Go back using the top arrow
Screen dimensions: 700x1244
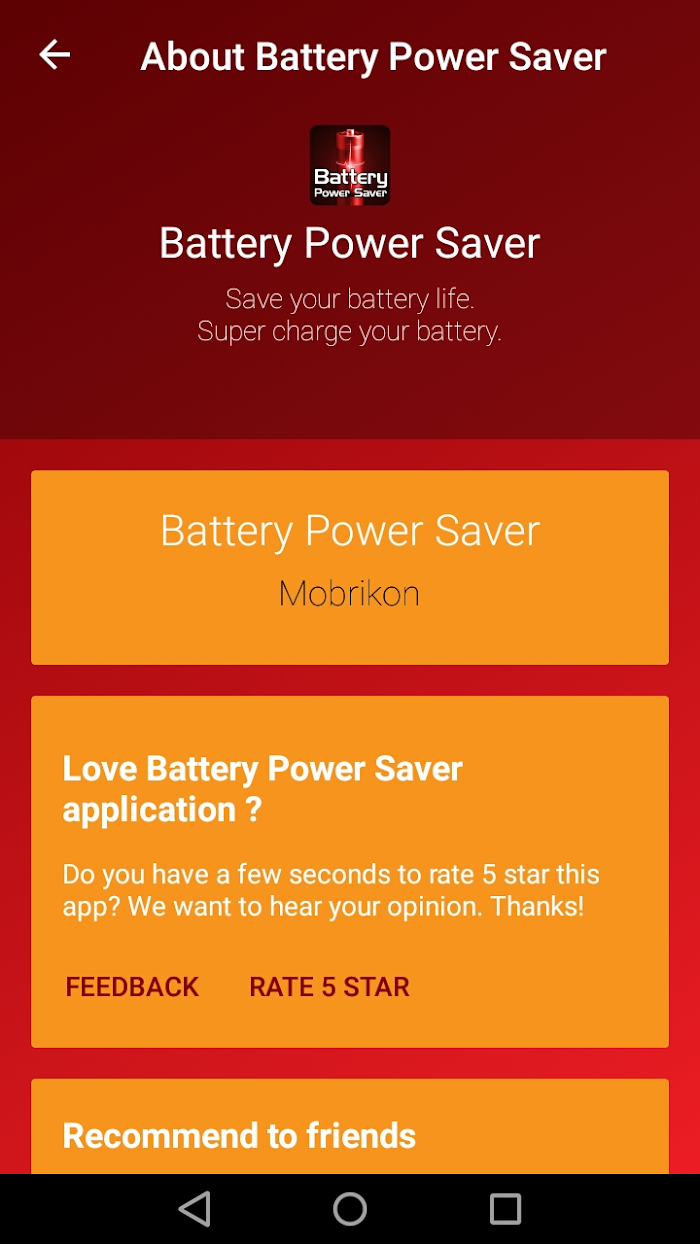click(55, 55)
